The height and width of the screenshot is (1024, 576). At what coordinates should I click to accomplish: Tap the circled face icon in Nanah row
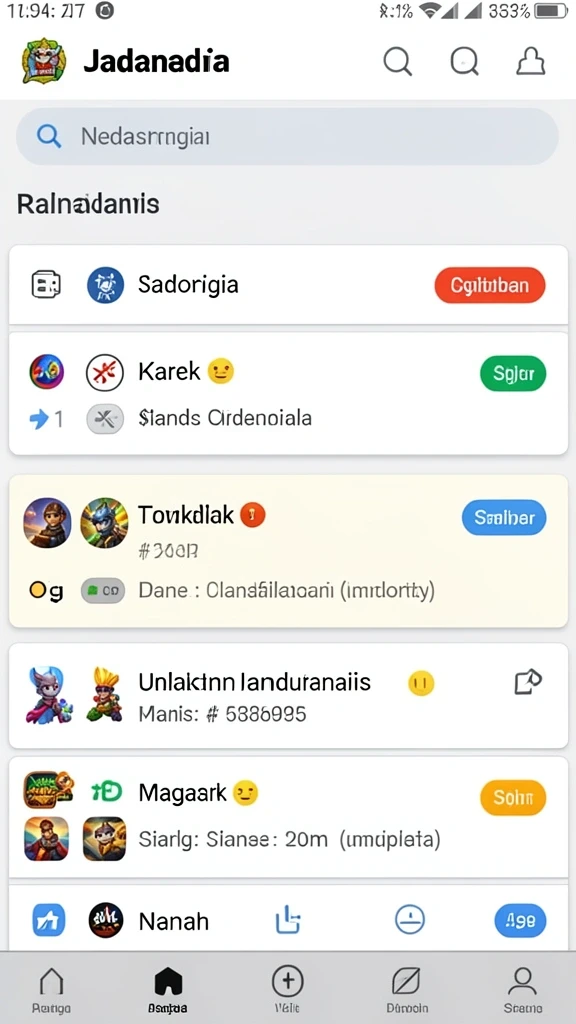(410, 920)
